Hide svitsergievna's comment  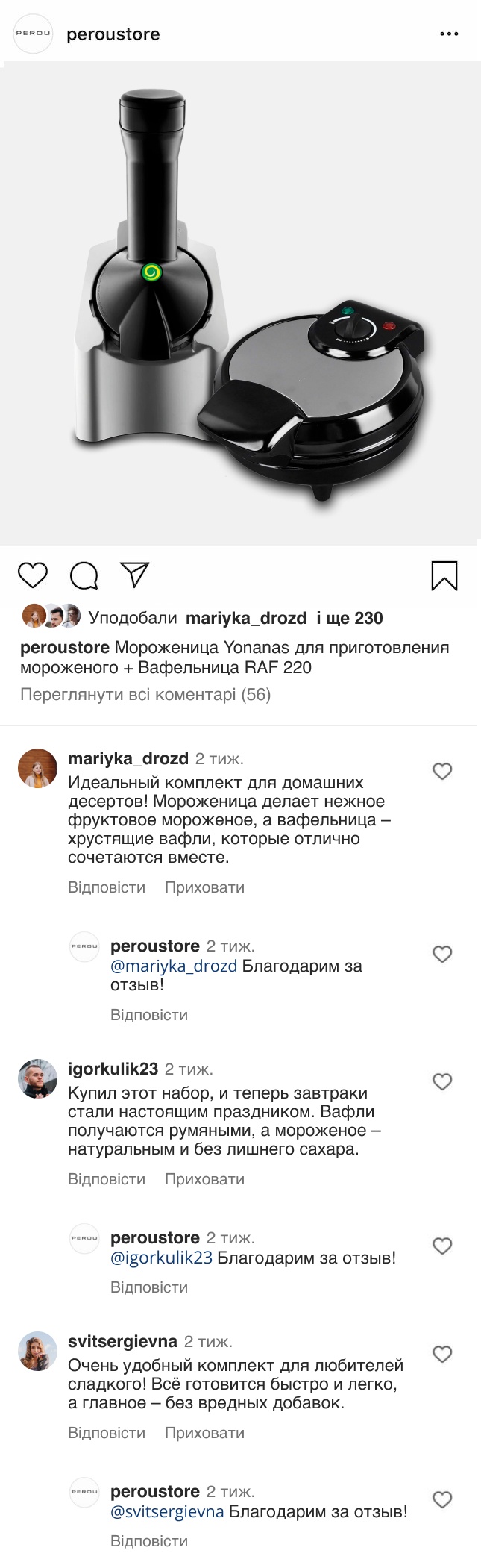pyautogui.click(x=204, y=1433)
